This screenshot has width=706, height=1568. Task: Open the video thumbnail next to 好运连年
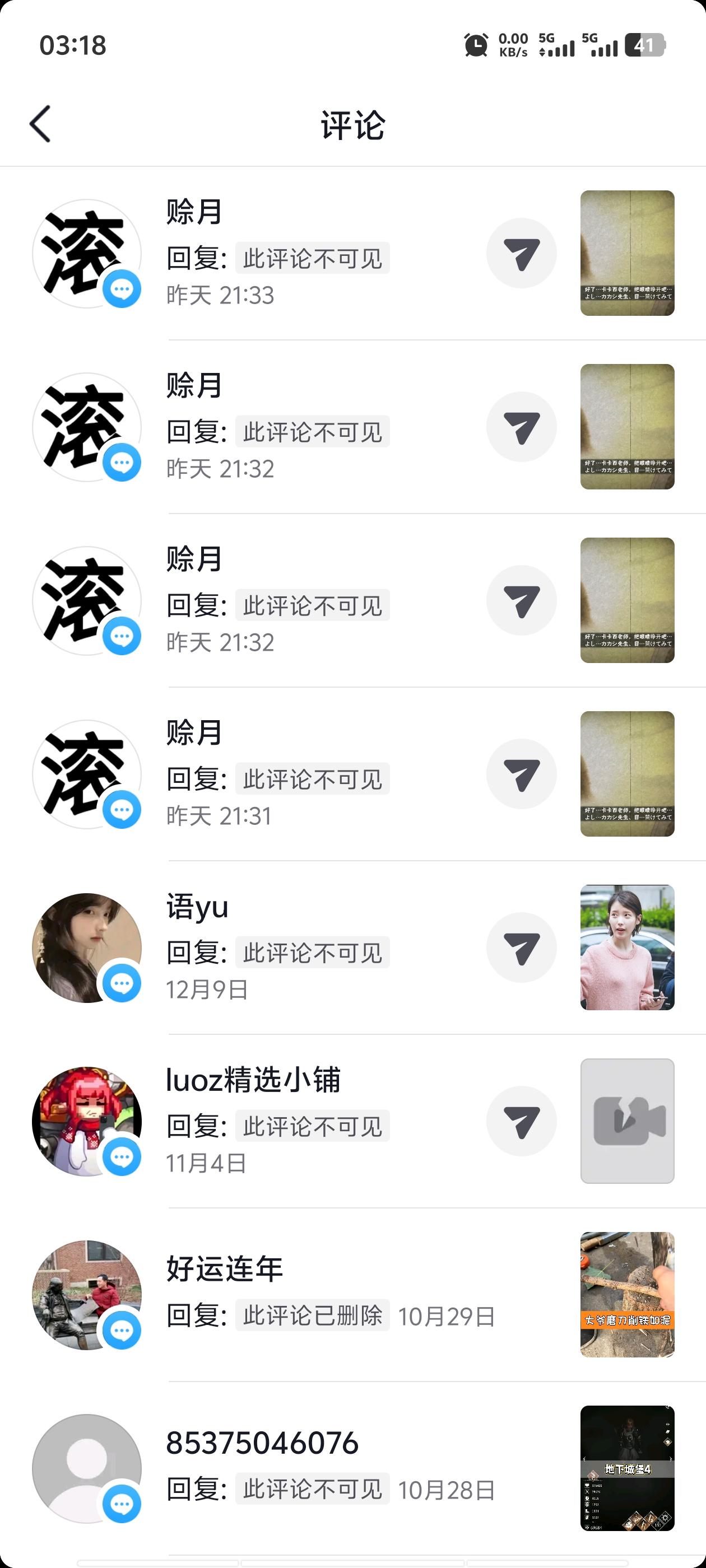[x=627, y=1295]
